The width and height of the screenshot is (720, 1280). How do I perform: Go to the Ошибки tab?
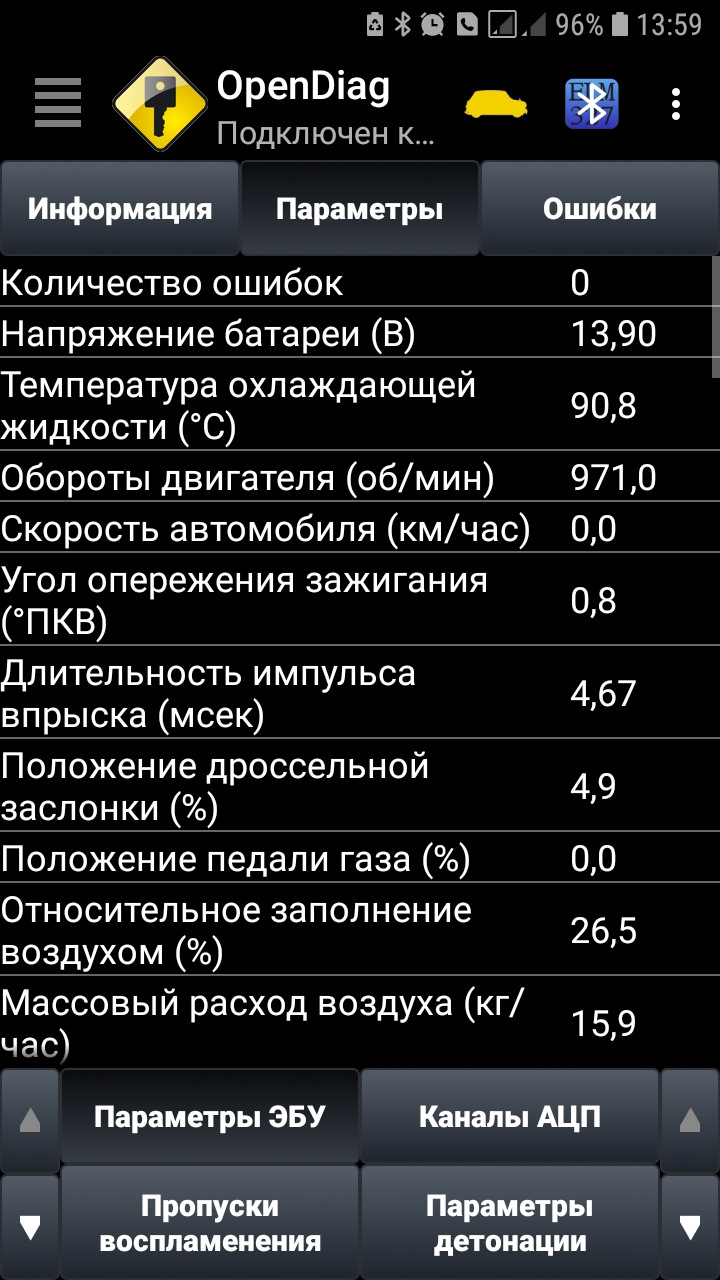600,209
